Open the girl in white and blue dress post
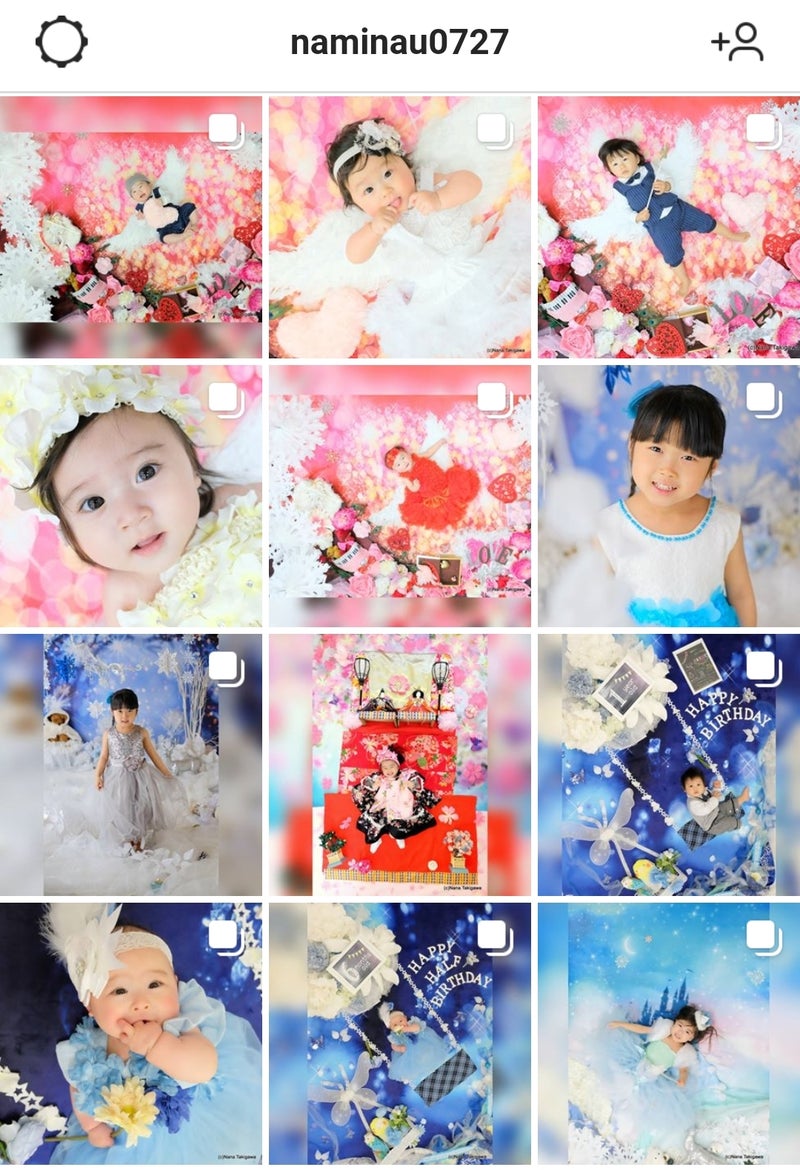Screen dimensions: 800x1170 point(669,496)
